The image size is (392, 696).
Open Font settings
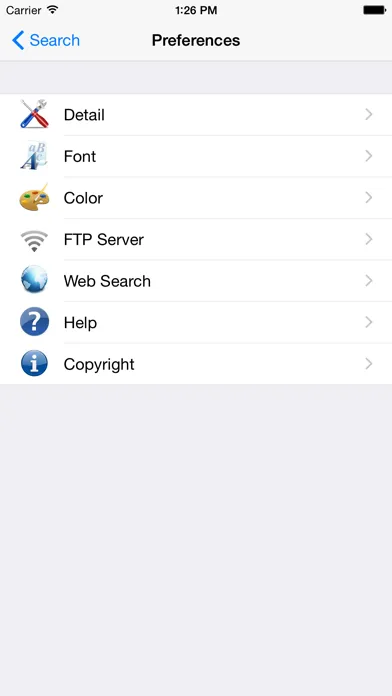196,156
